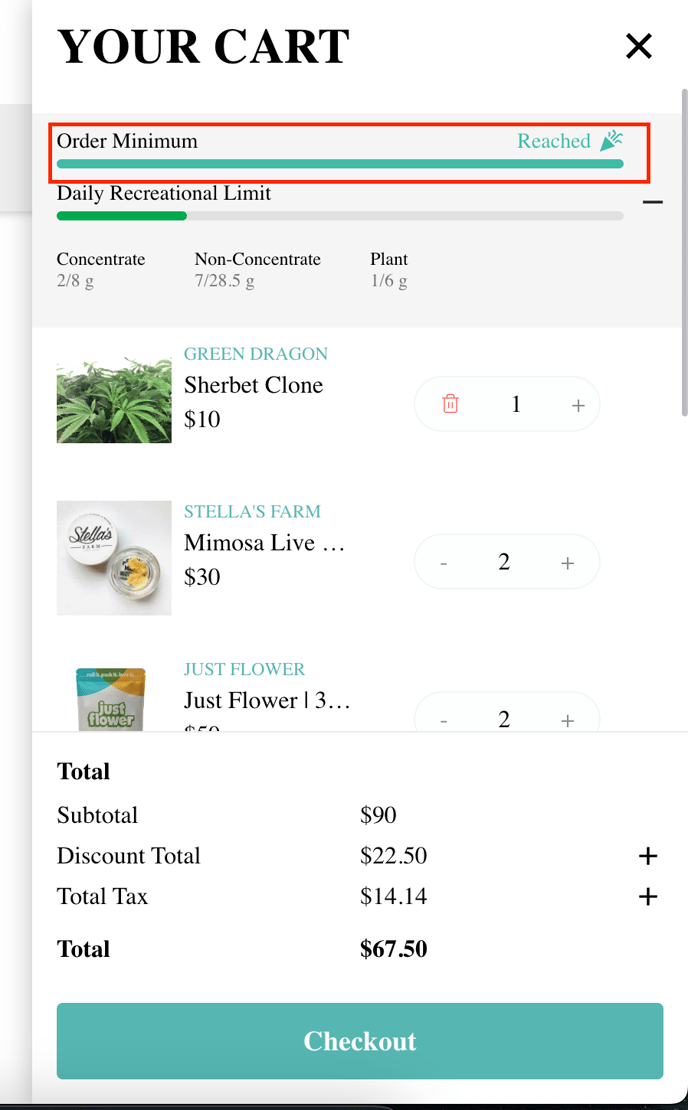688x1110 pixels.
Task: Expand Discount Total breakdown
Action: (648, 856)
